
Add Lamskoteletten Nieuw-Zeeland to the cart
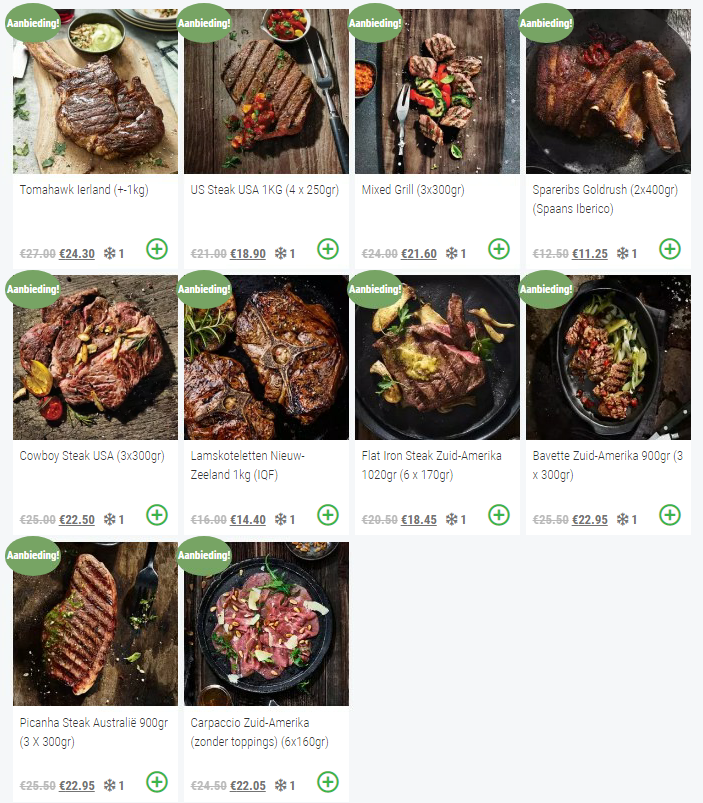[x=328, y=515]
